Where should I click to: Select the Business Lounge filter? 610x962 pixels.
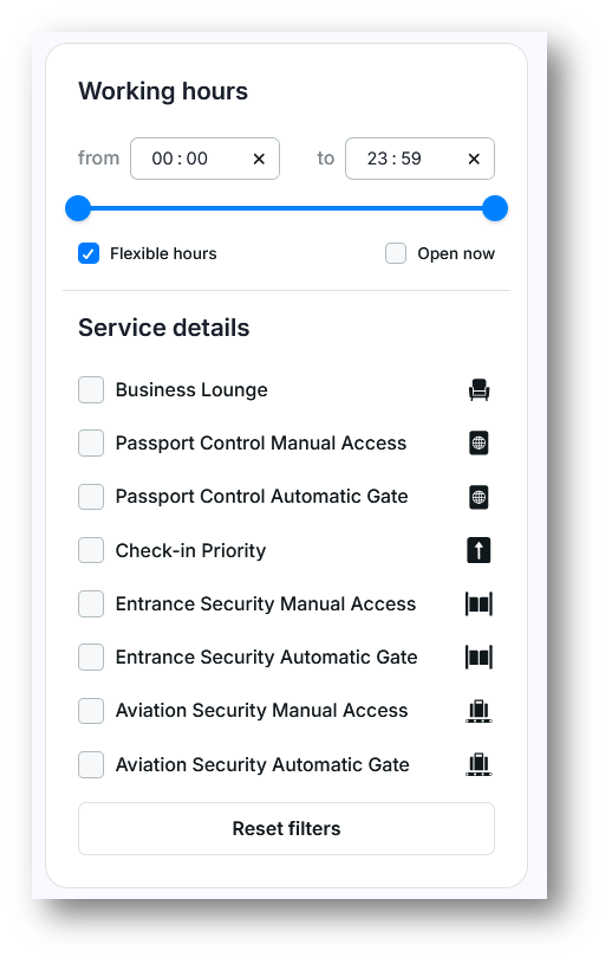click(x=91, y=390)
